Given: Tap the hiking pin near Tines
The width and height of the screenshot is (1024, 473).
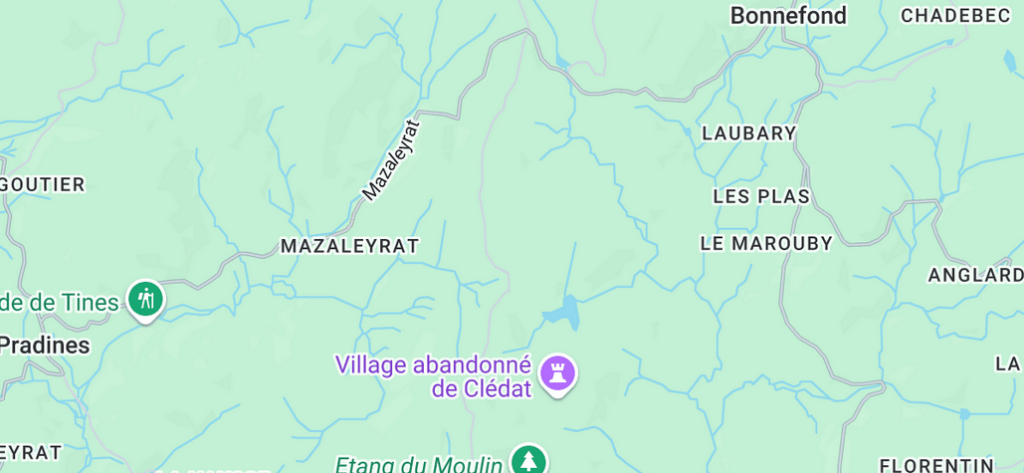Looking at the screenshot, I should (147, 299).
